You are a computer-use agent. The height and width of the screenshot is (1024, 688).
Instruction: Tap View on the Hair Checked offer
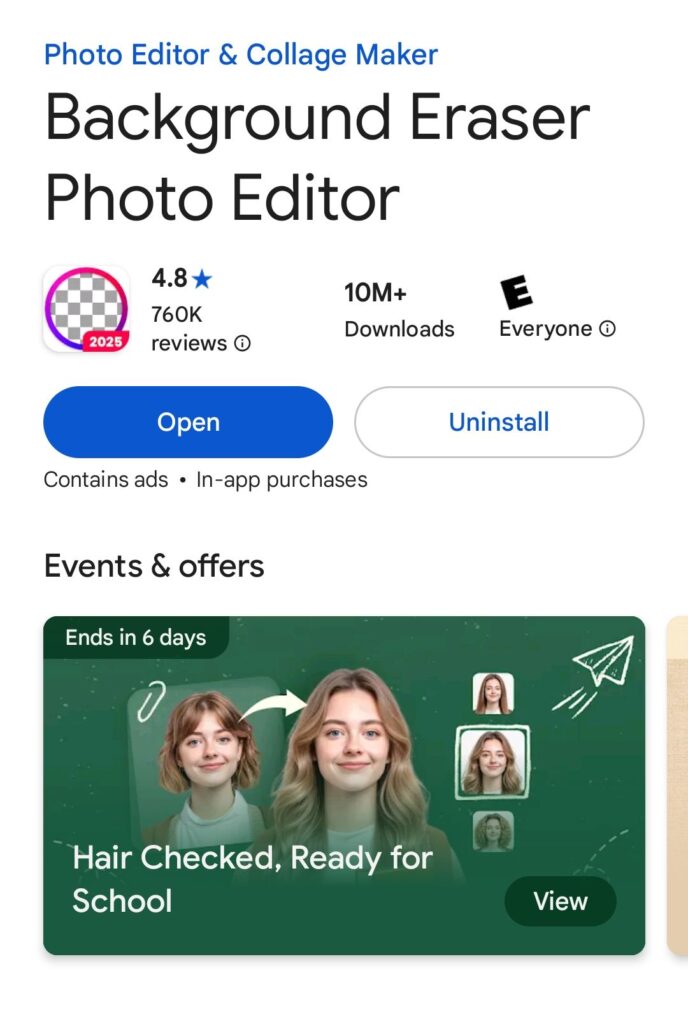click(560, 901)
